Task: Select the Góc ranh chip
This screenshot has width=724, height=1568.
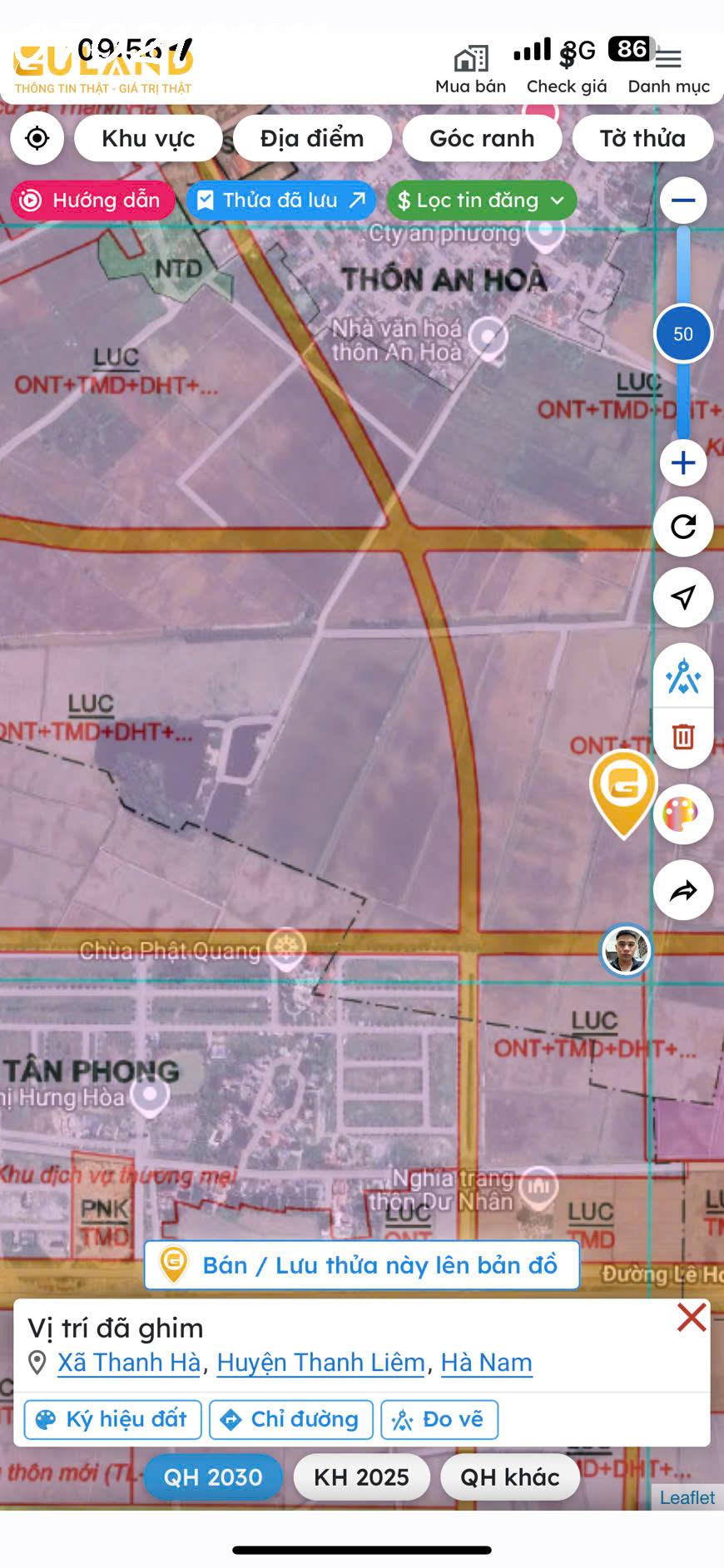Action: pyautogui.click(x=482, y=138)
